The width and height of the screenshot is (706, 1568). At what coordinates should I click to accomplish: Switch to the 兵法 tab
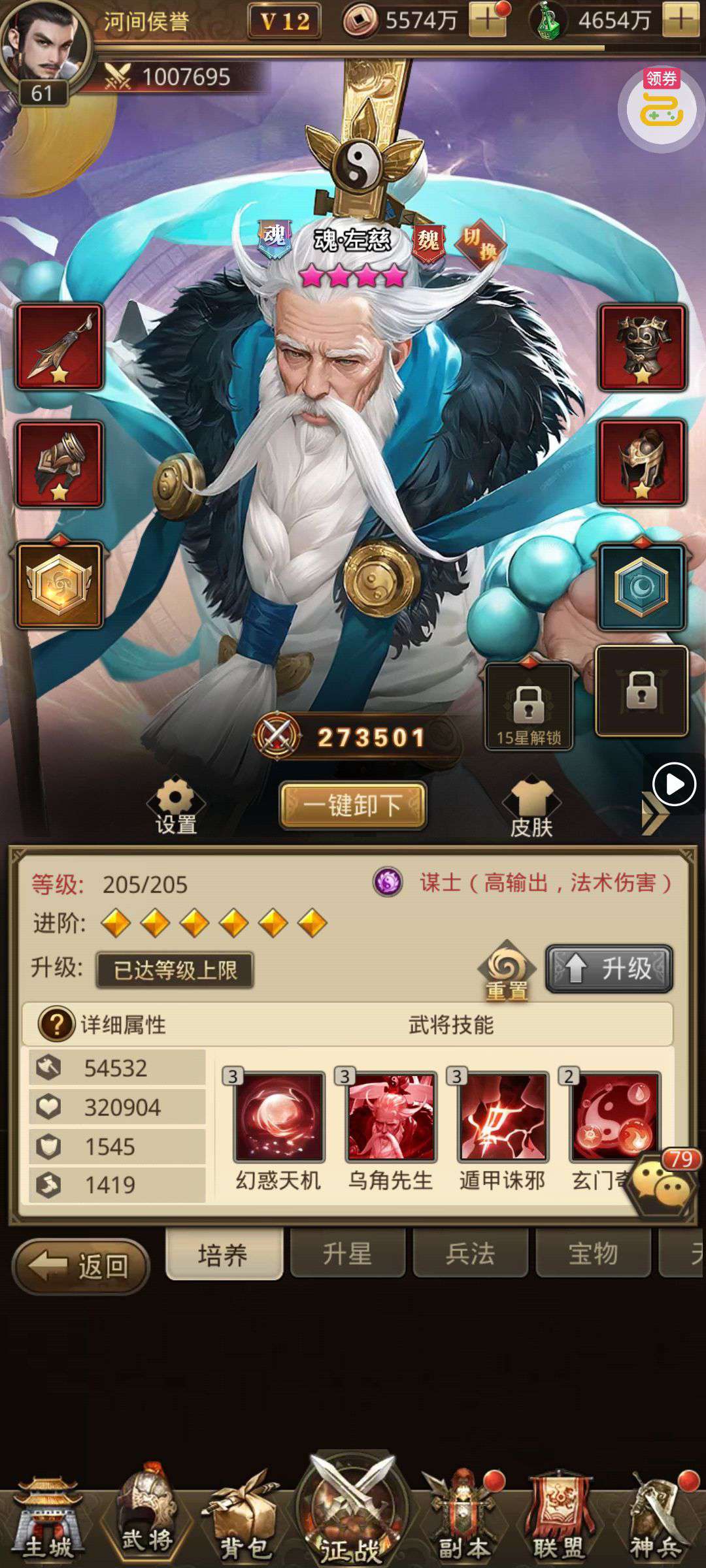pyautogui.click(x=470, y=1253)
